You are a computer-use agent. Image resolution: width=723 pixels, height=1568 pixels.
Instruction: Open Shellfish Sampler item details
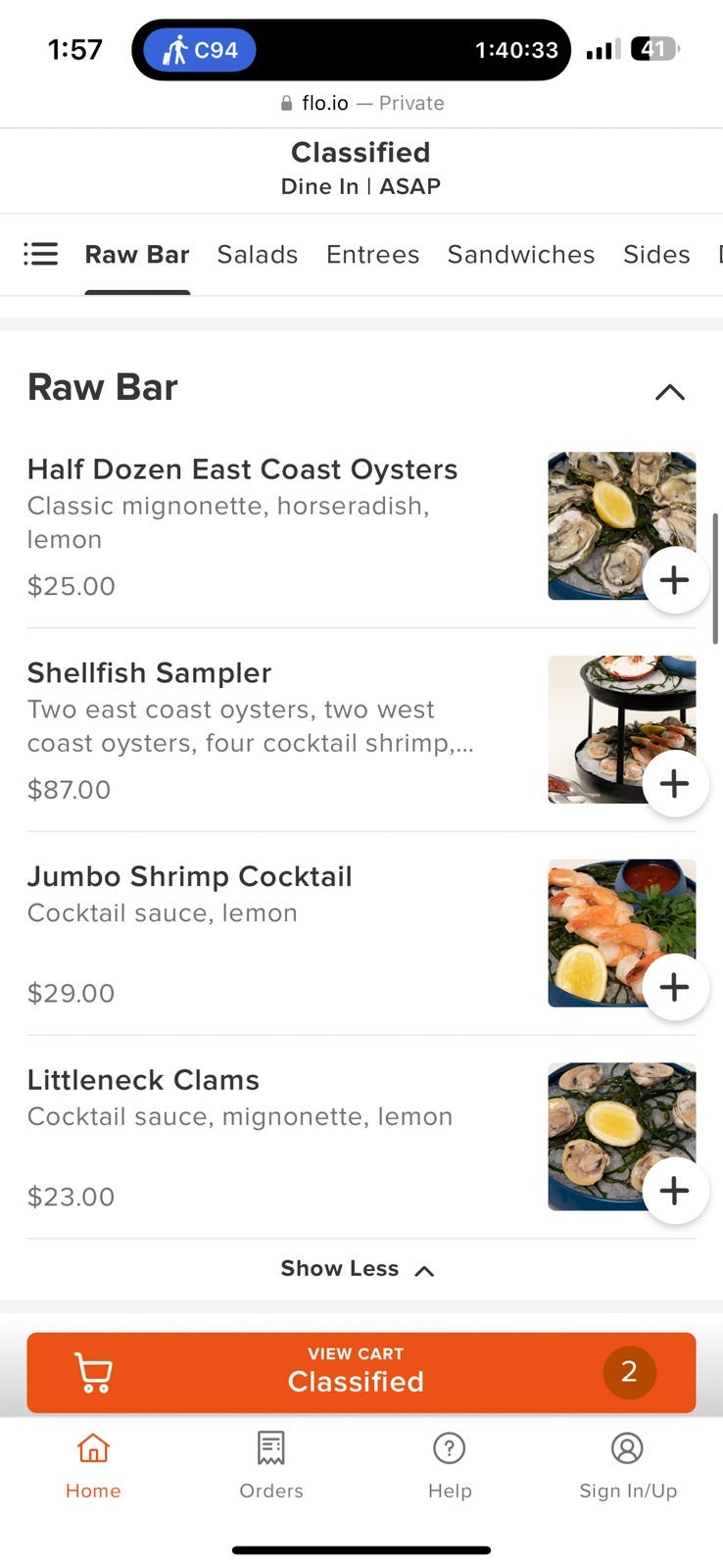point(150,673)
